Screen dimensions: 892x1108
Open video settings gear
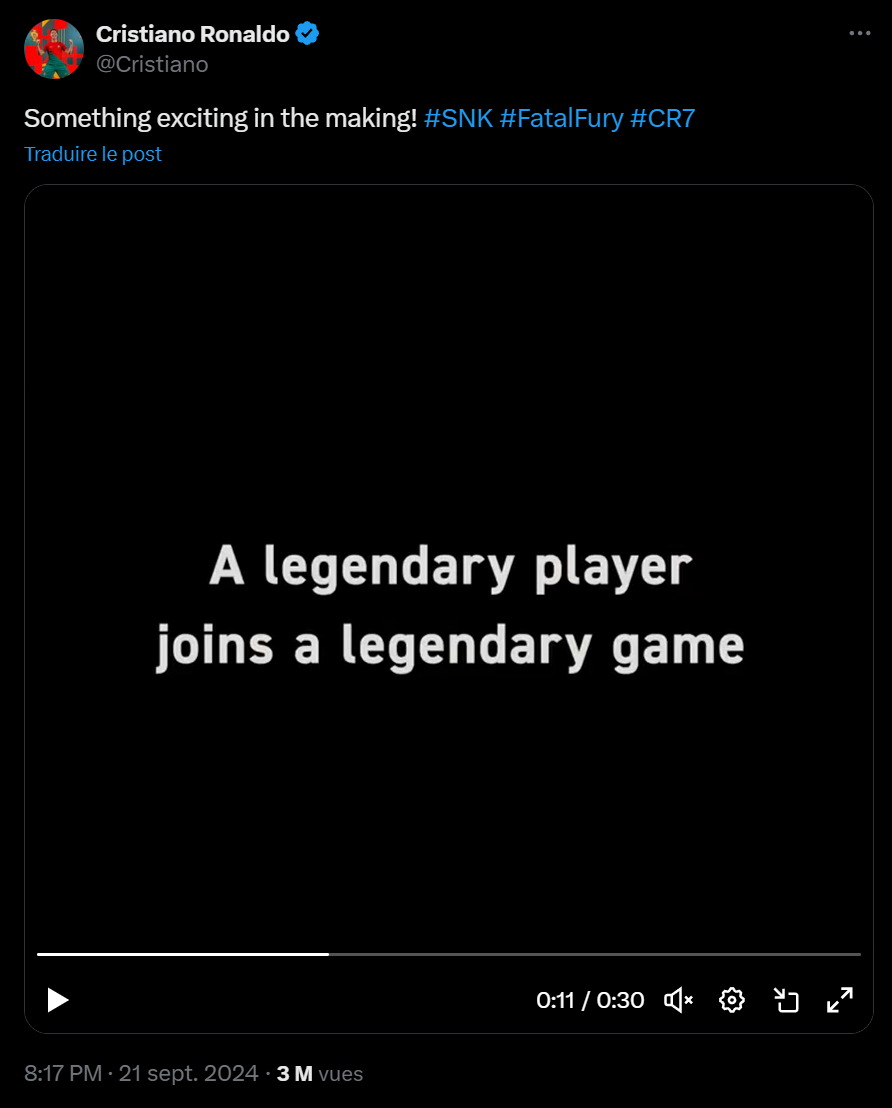click(x=732, y=1000)
